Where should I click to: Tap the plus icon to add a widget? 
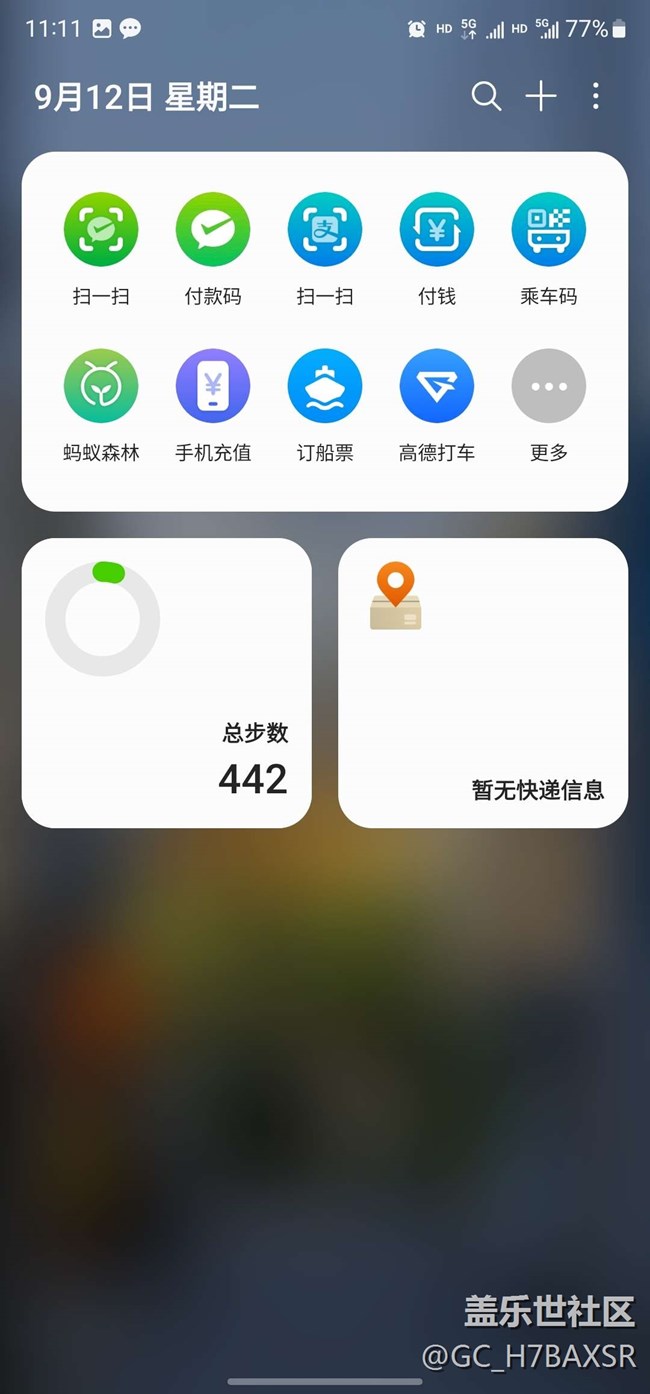(x=541, y=96)
